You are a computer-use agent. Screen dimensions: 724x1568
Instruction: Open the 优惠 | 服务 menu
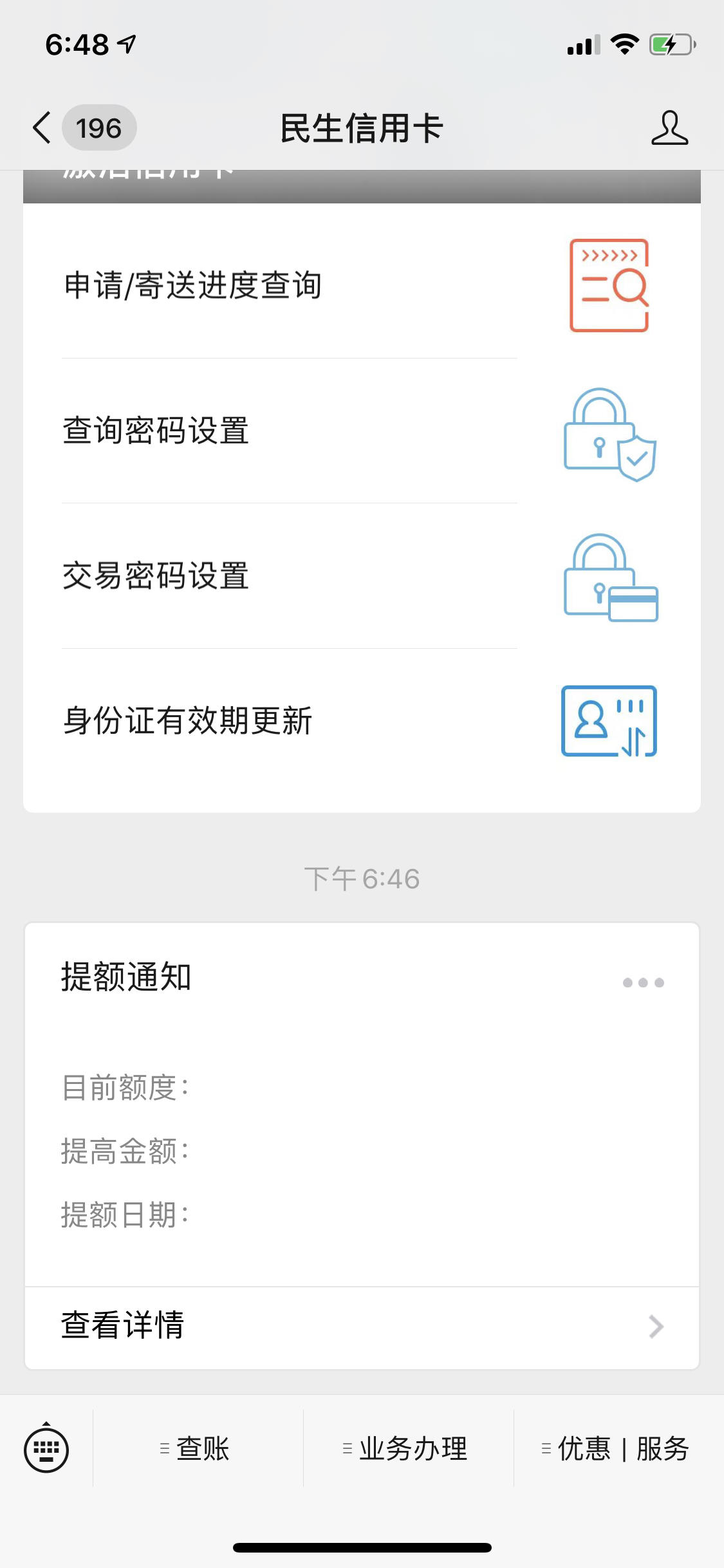[618, 1448]
